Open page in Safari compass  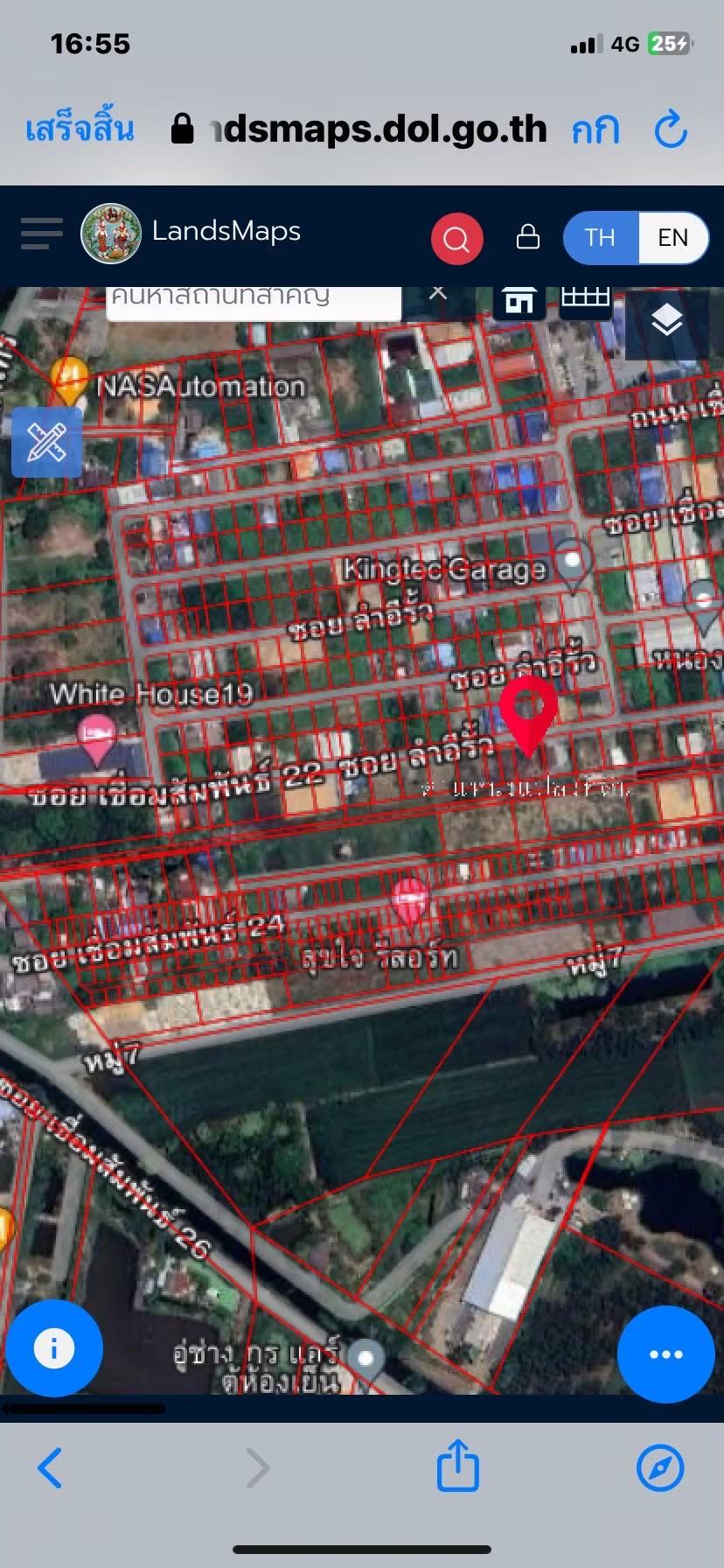(660, 1467)
